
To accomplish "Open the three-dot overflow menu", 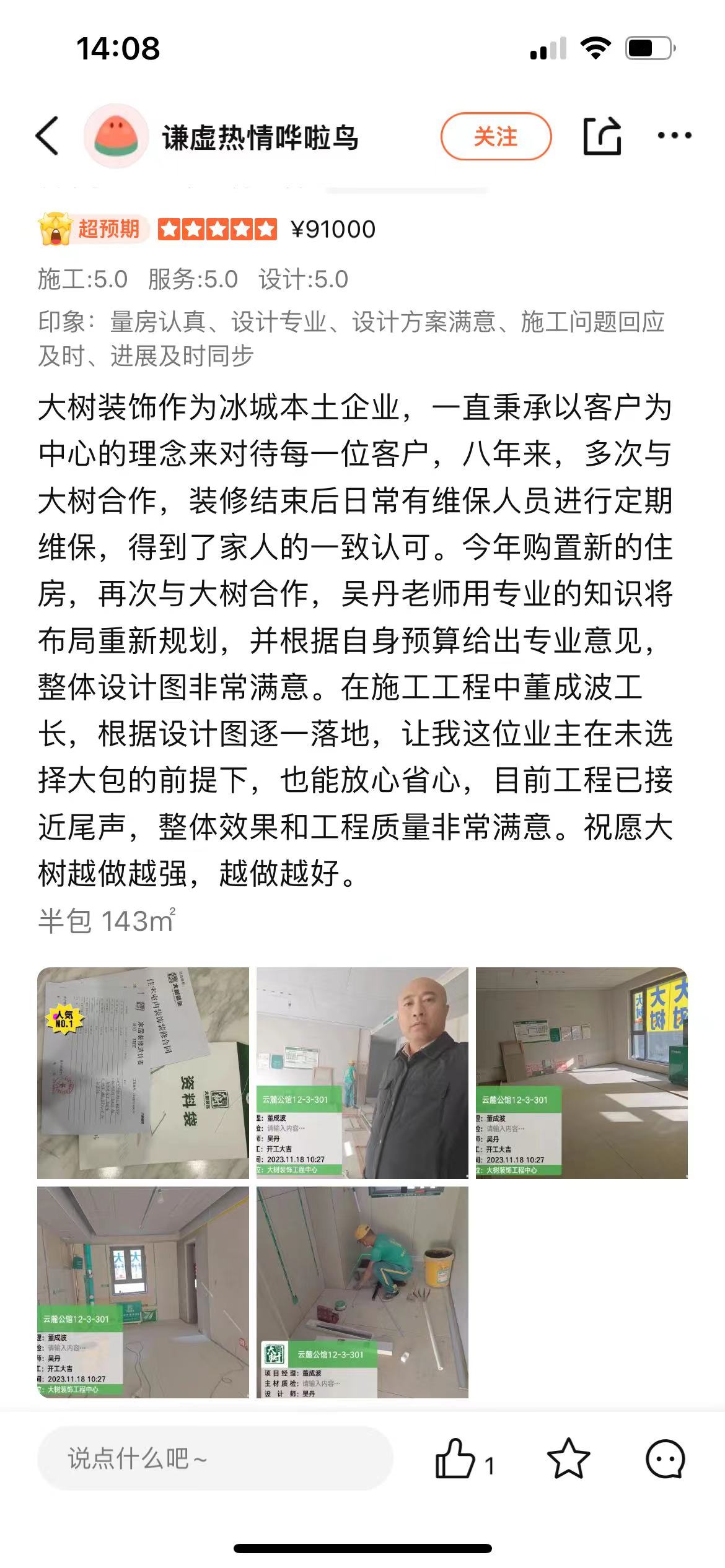I will [674, 136].
